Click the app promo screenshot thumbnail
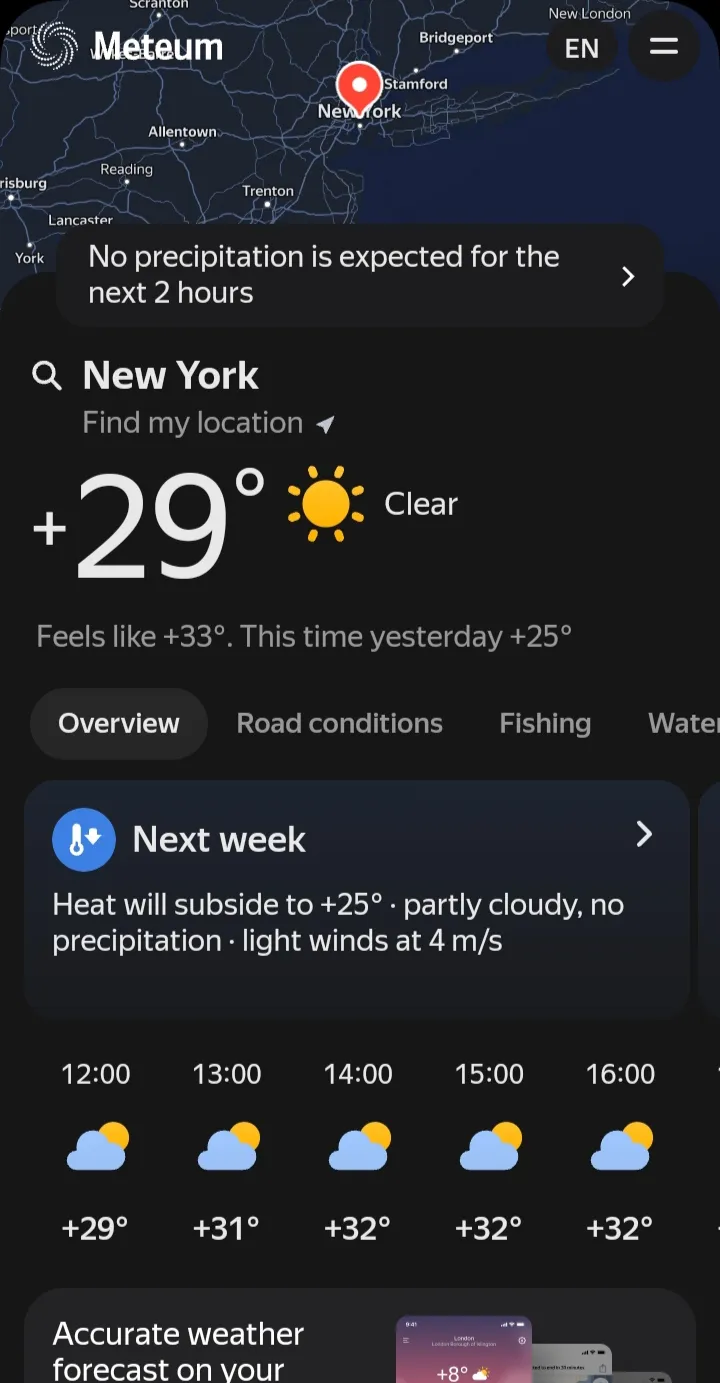This screenshot has height=1383, width=720. coord(463,1350)
